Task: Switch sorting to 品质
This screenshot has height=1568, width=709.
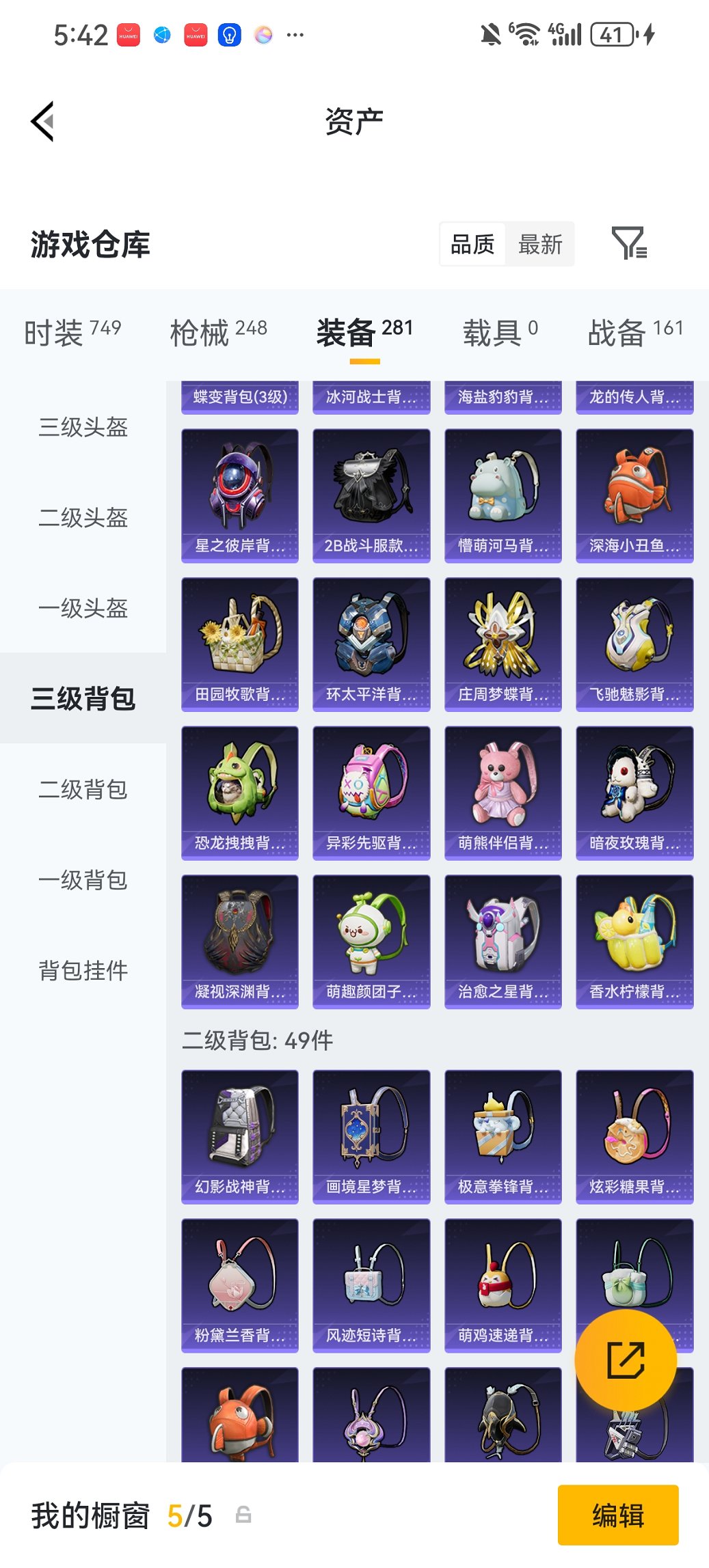Action: pos(474,244)
